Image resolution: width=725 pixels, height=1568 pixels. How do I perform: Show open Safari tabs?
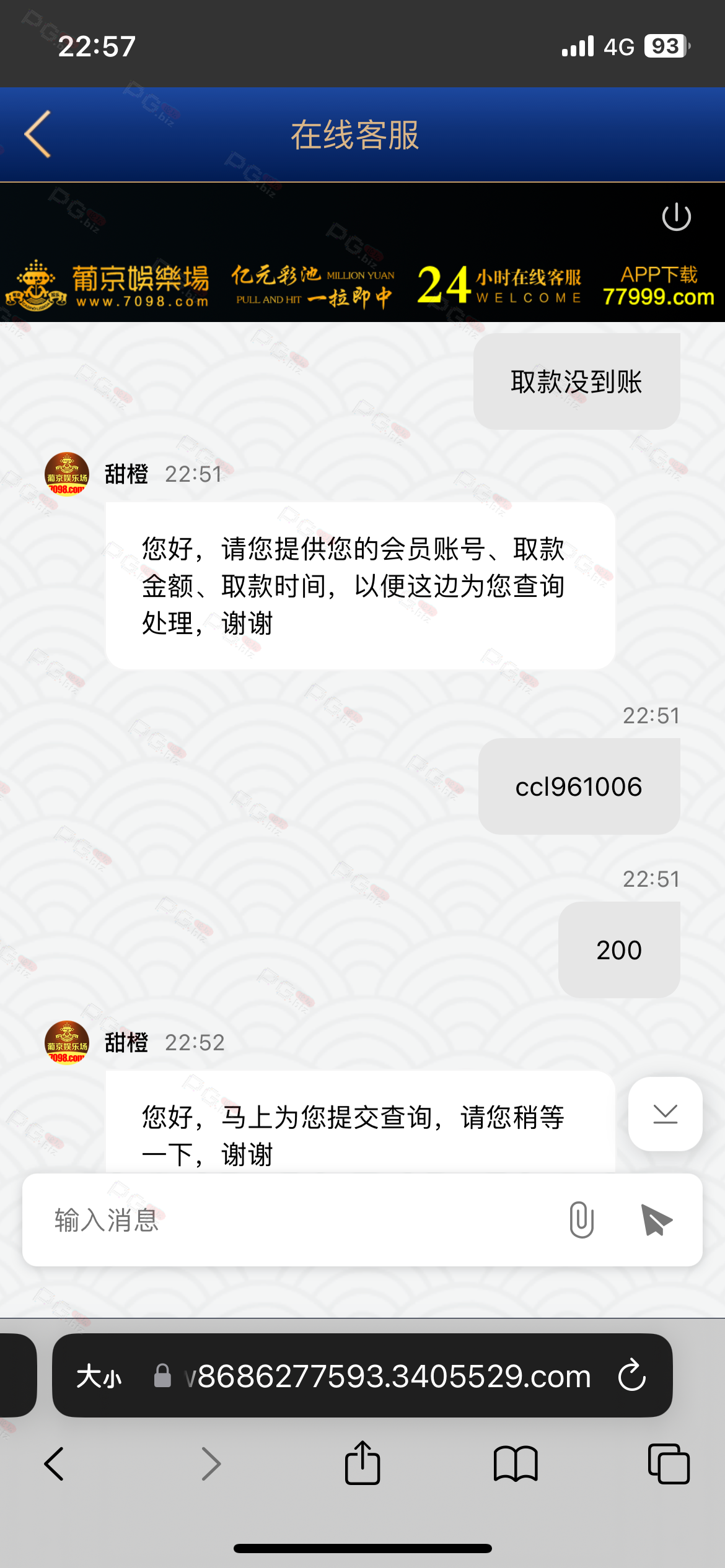pyautogui.click(x=669, y=1464)
